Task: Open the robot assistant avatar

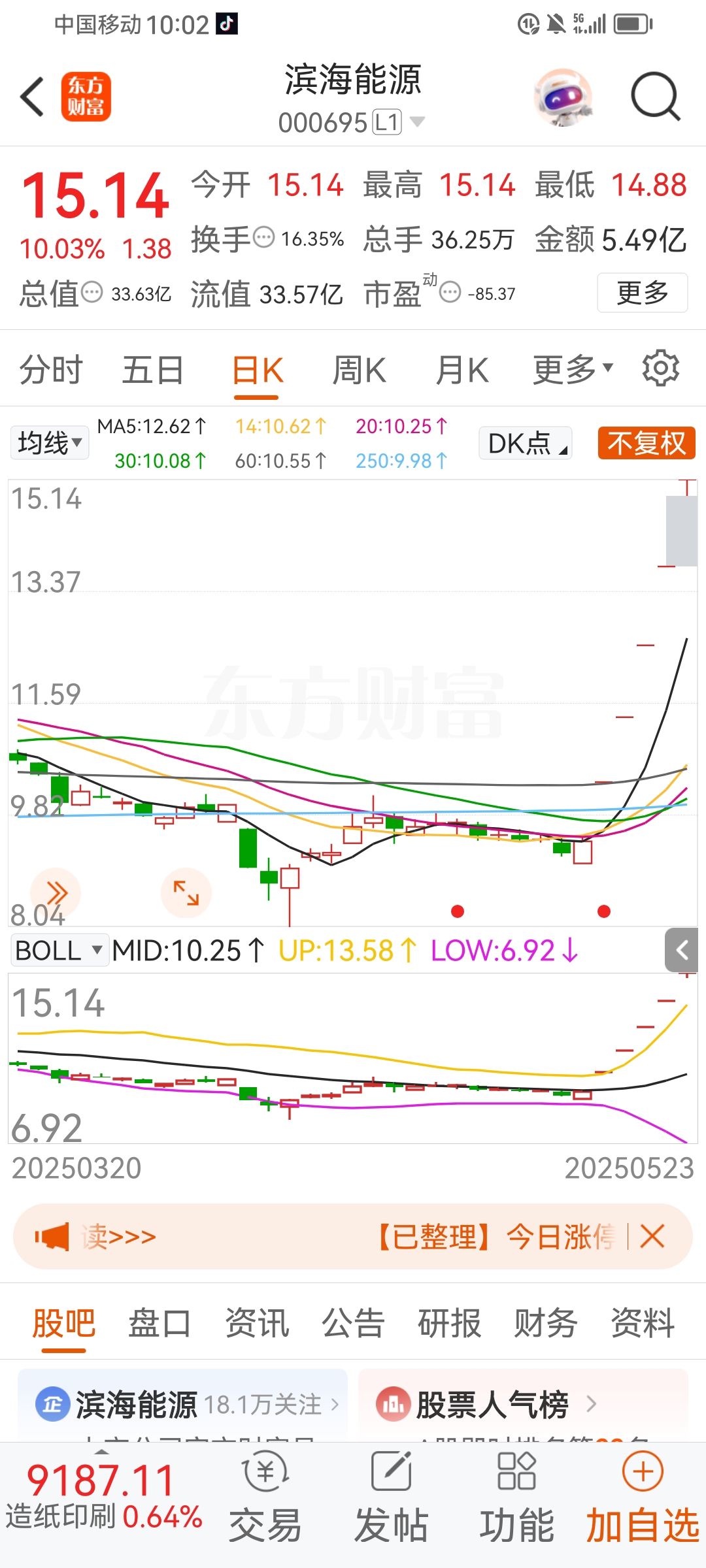Action: pyautogui.click(x=563, y=97)
